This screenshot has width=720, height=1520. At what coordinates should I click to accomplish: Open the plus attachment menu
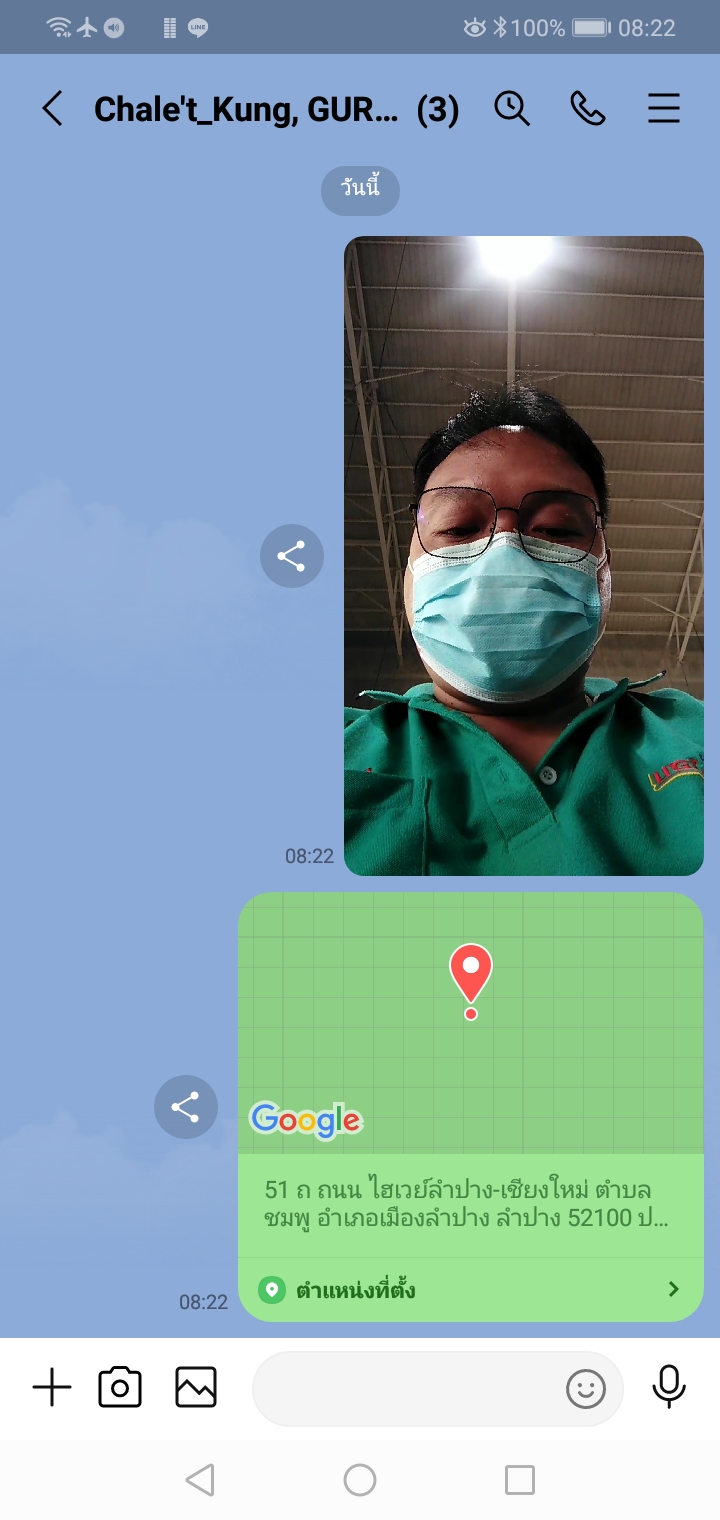(x=52, y=1388)
